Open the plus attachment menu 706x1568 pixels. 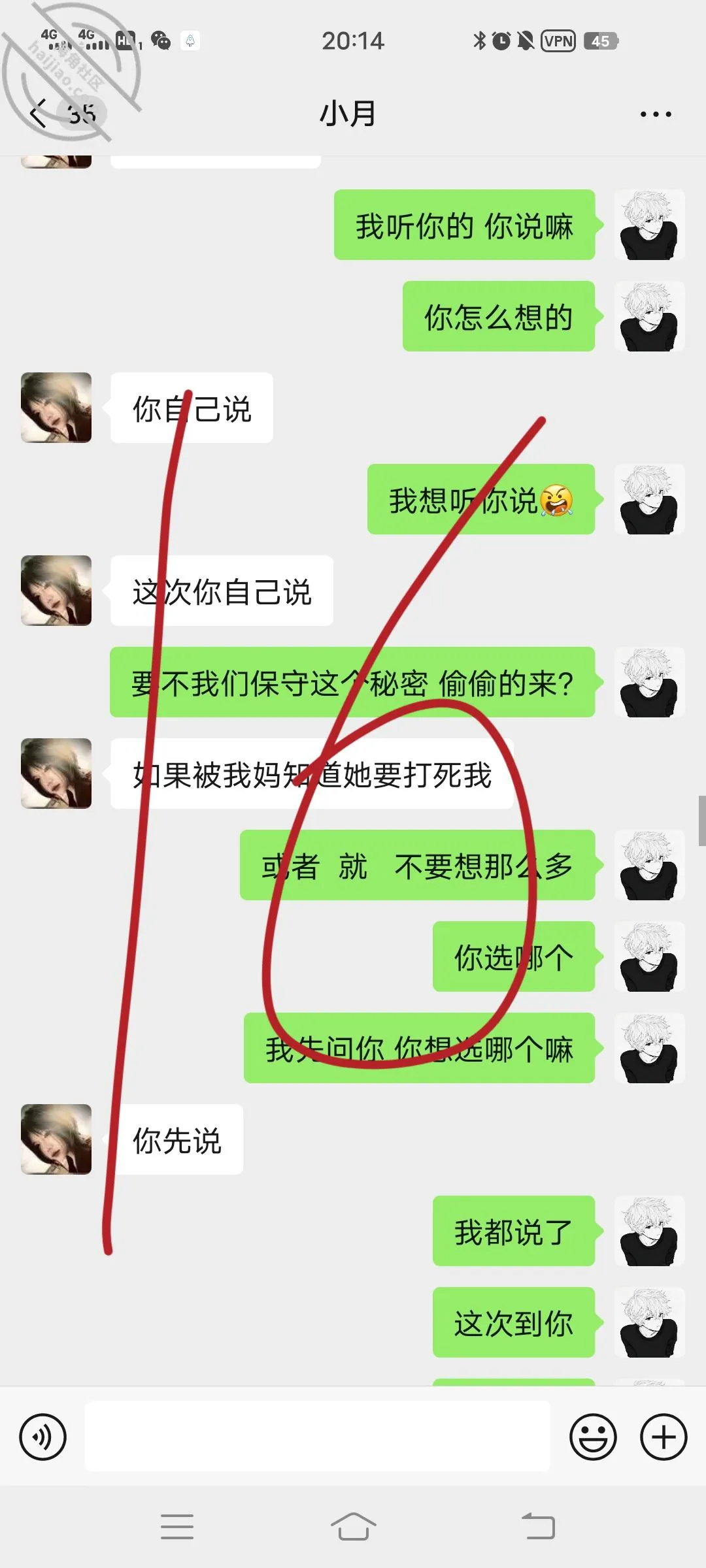tap(664, 1437)
